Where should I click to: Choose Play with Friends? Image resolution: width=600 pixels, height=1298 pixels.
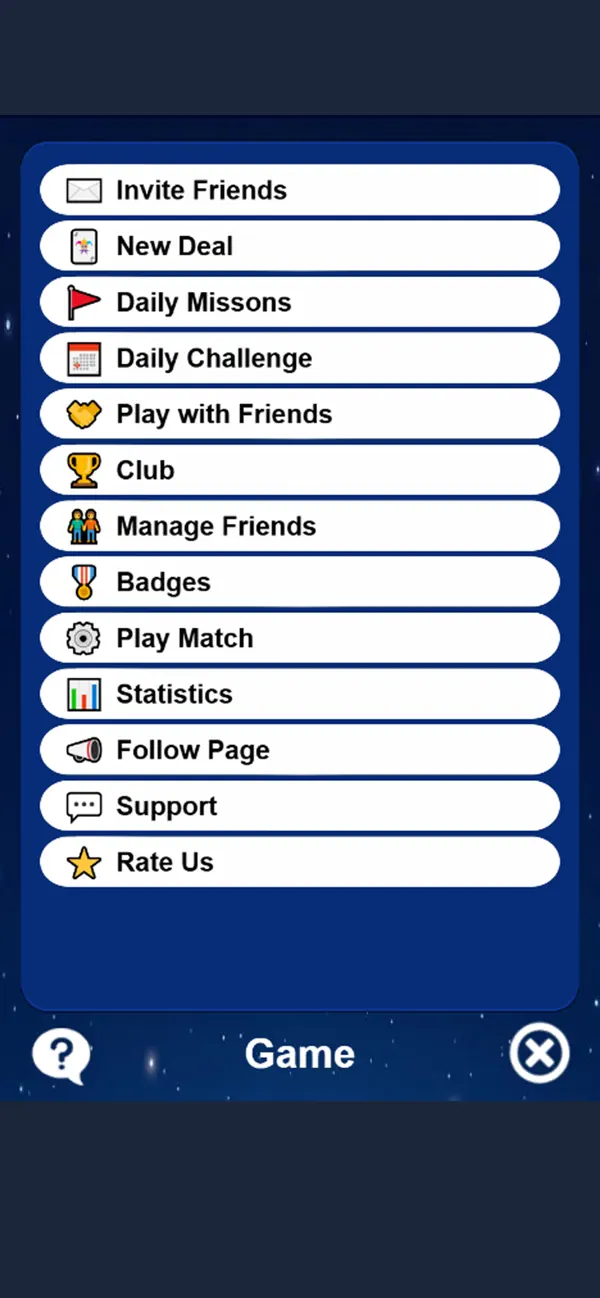[x=300, y=414]
